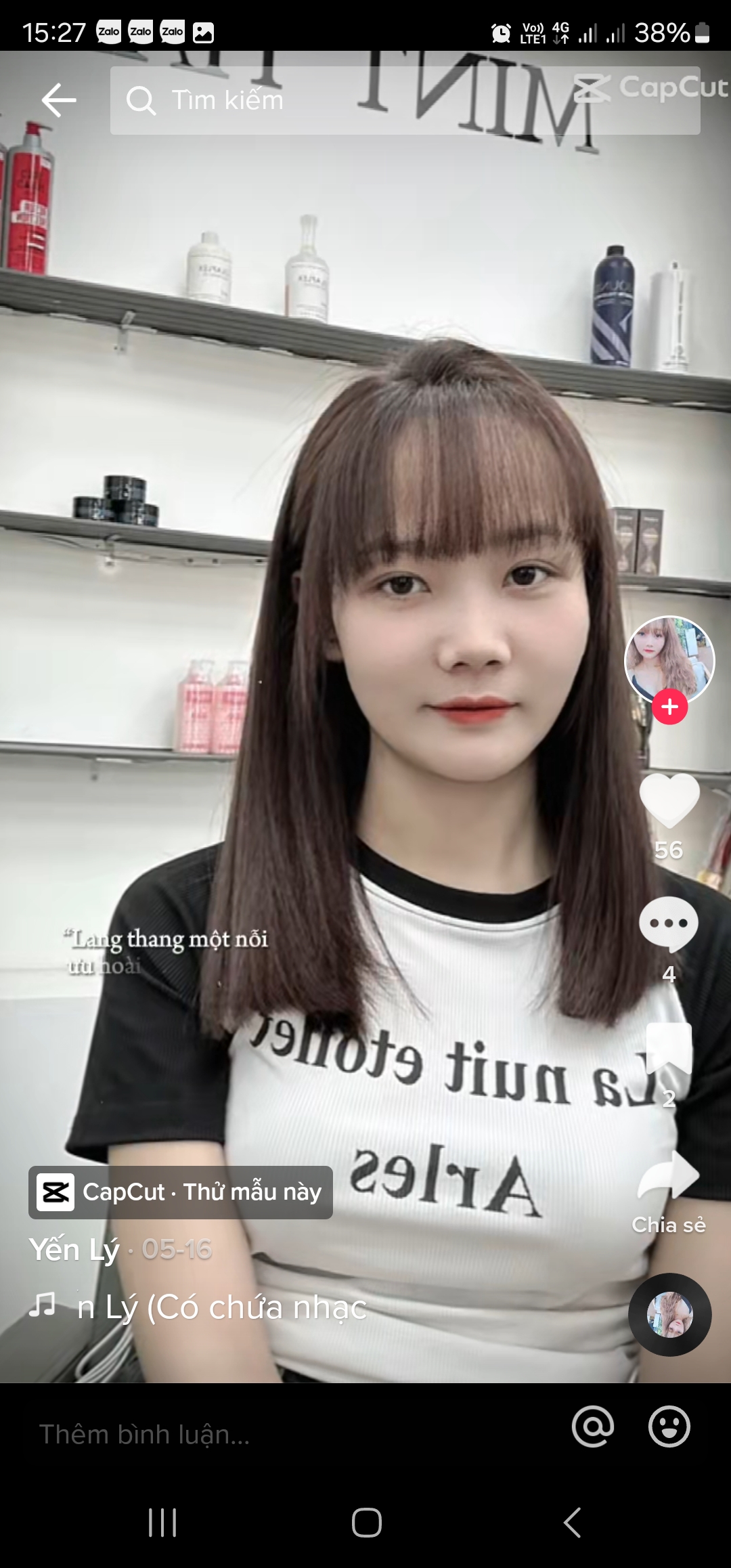Try the CapCut template
731x1568 pixels.
(181, 1192)
